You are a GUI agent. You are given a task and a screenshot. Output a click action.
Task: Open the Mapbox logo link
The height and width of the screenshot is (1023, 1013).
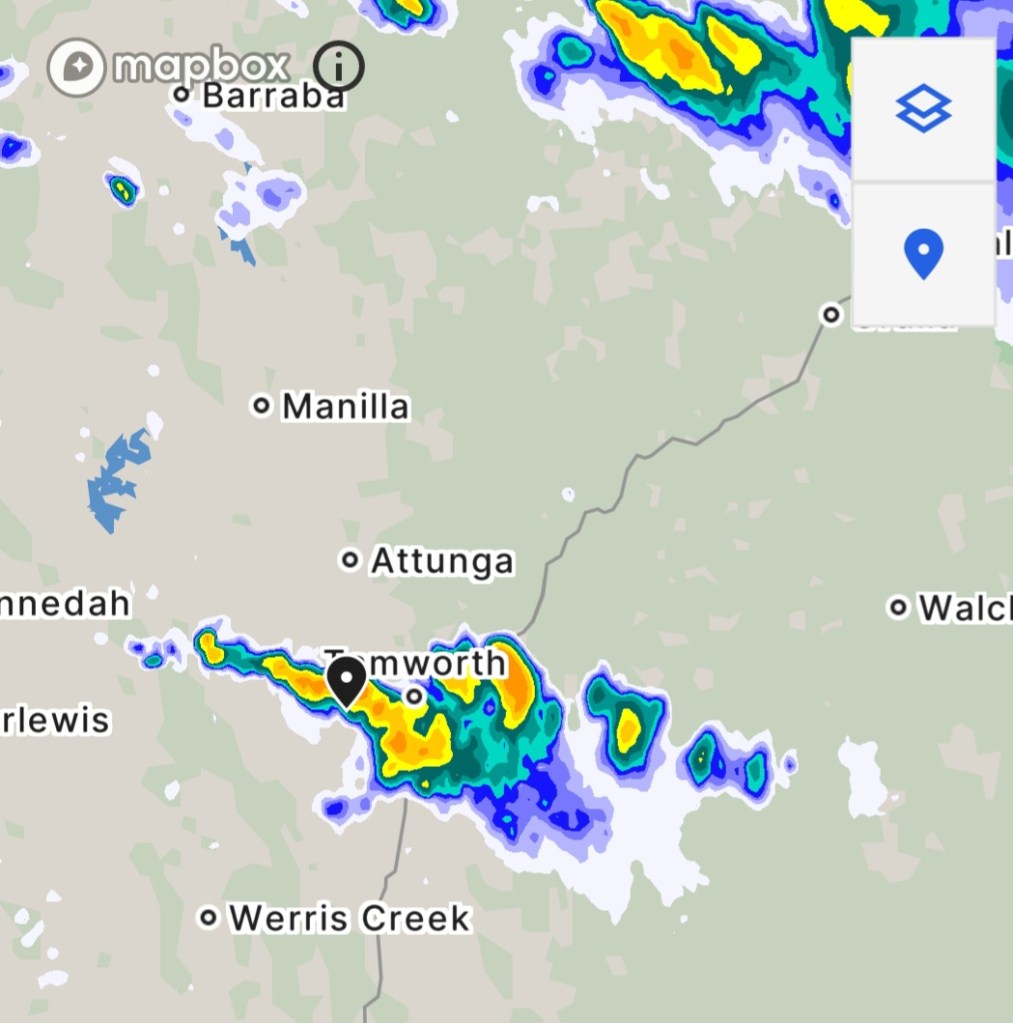pos(168,67)
